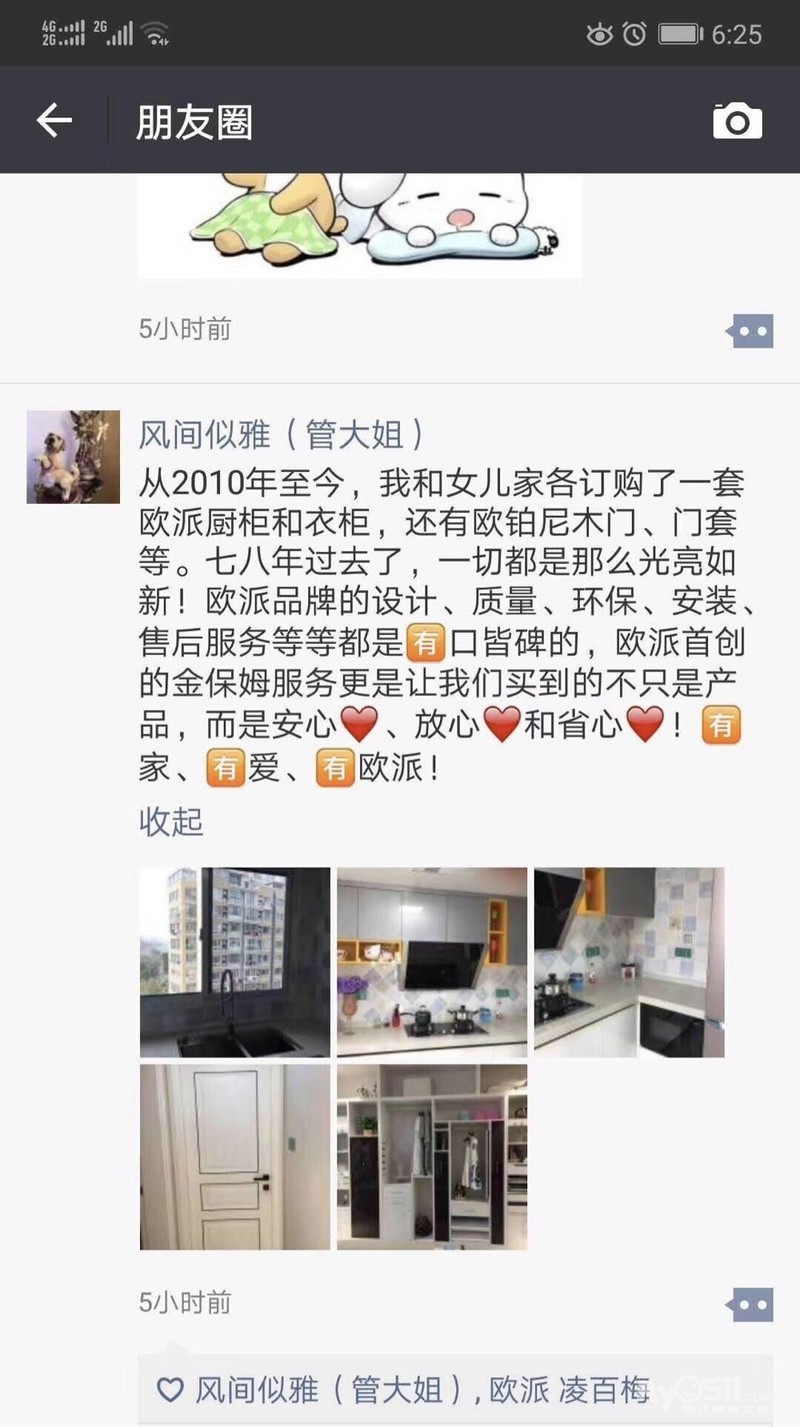Open the wardrobe closet photo
This screenshot has width=800, height=1427.
(432, 1157)
